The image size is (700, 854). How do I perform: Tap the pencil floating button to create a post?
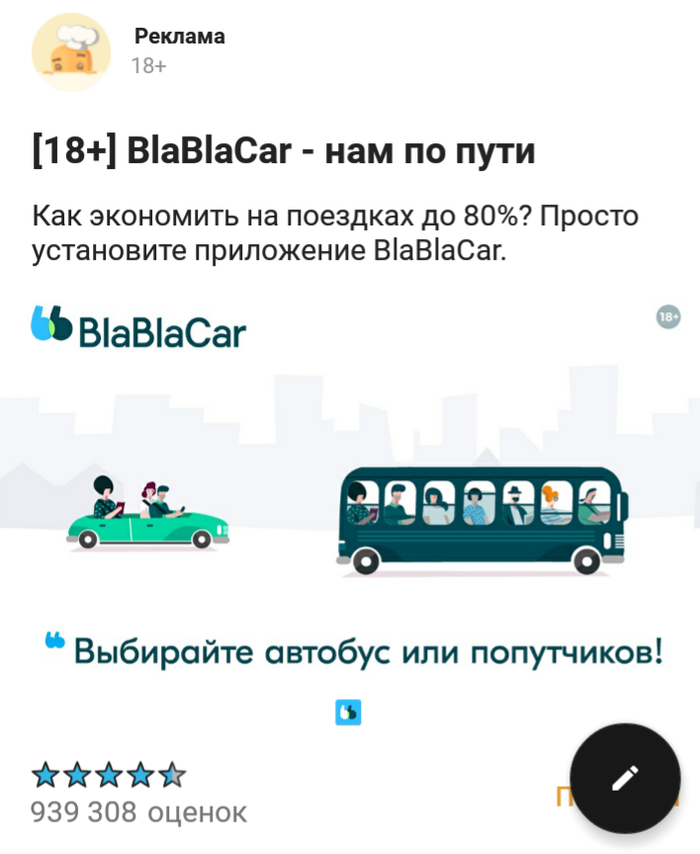pos(624,777)
